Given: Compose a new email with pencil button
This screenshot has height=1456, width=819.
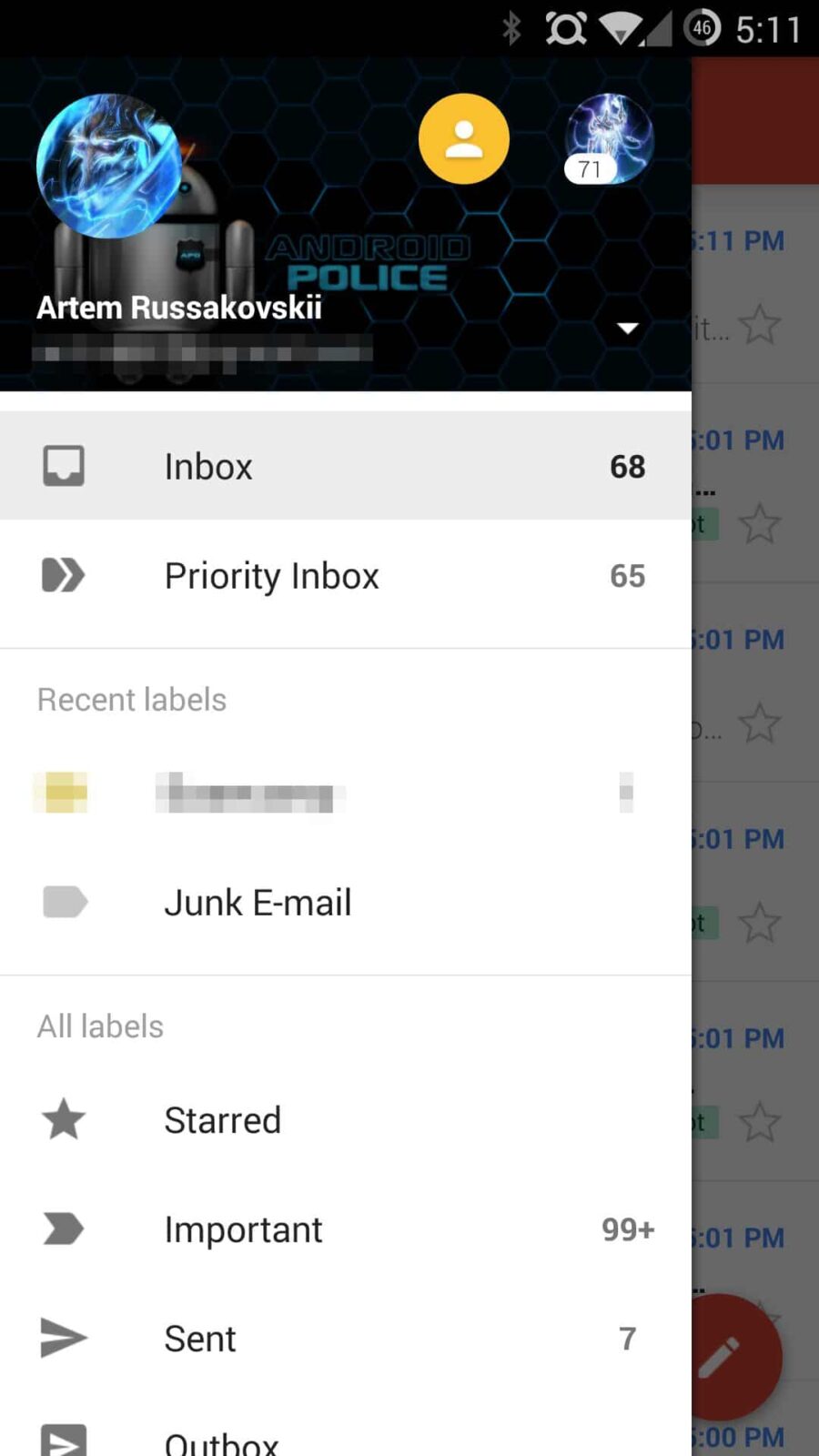Looking at the screenshot, I should click(x=737, y=1356).
